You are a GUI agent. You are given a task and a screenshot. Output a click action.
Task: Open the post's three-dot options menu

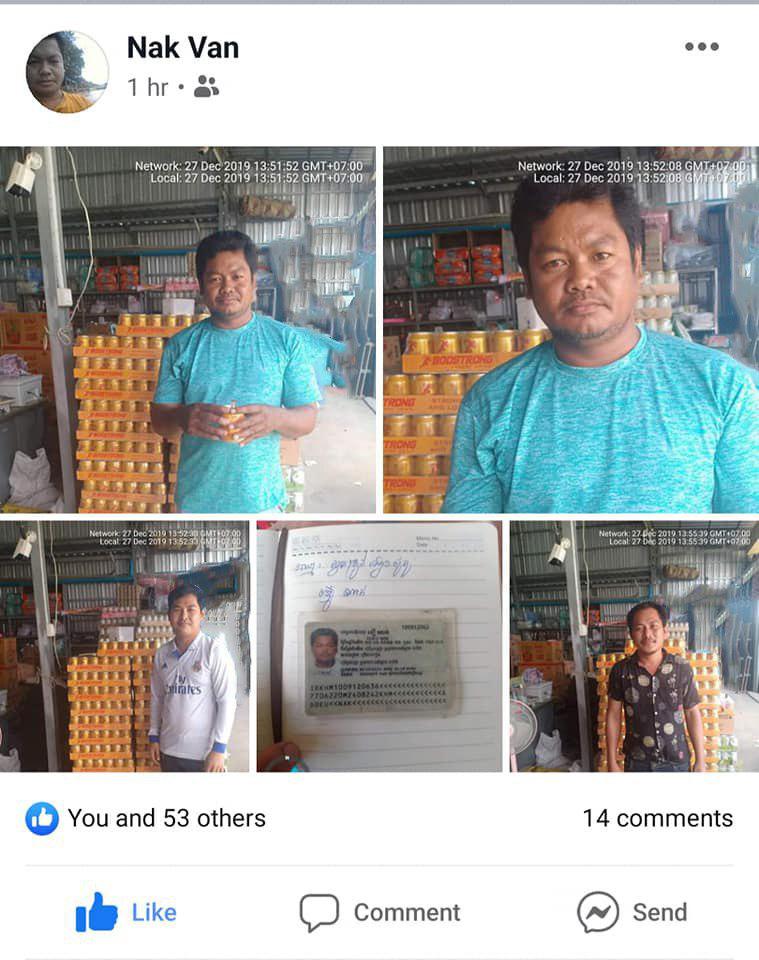click(701, 47)
